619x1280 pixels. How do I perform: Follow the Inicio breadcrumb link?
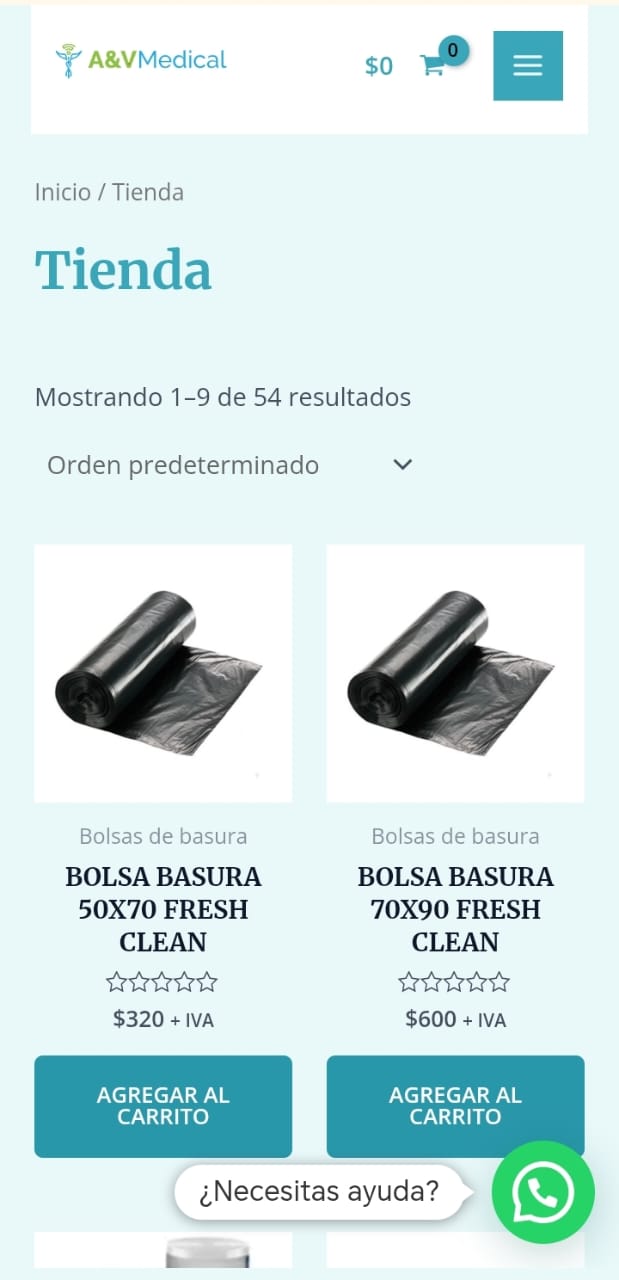pyautogui.click(x=62, y=192)
